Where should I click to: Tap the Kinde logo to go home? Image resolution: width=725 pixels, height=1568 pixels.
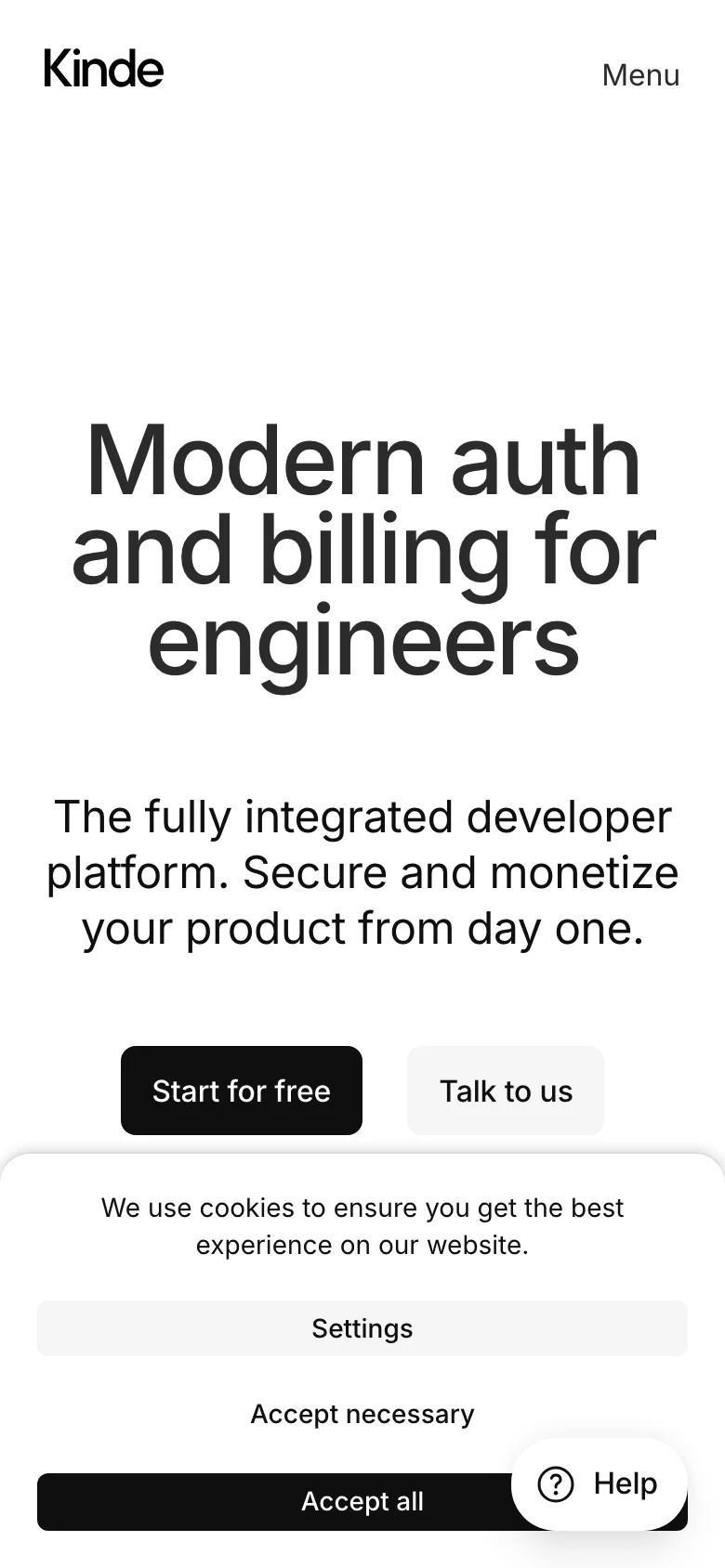[x=103, y=70]
